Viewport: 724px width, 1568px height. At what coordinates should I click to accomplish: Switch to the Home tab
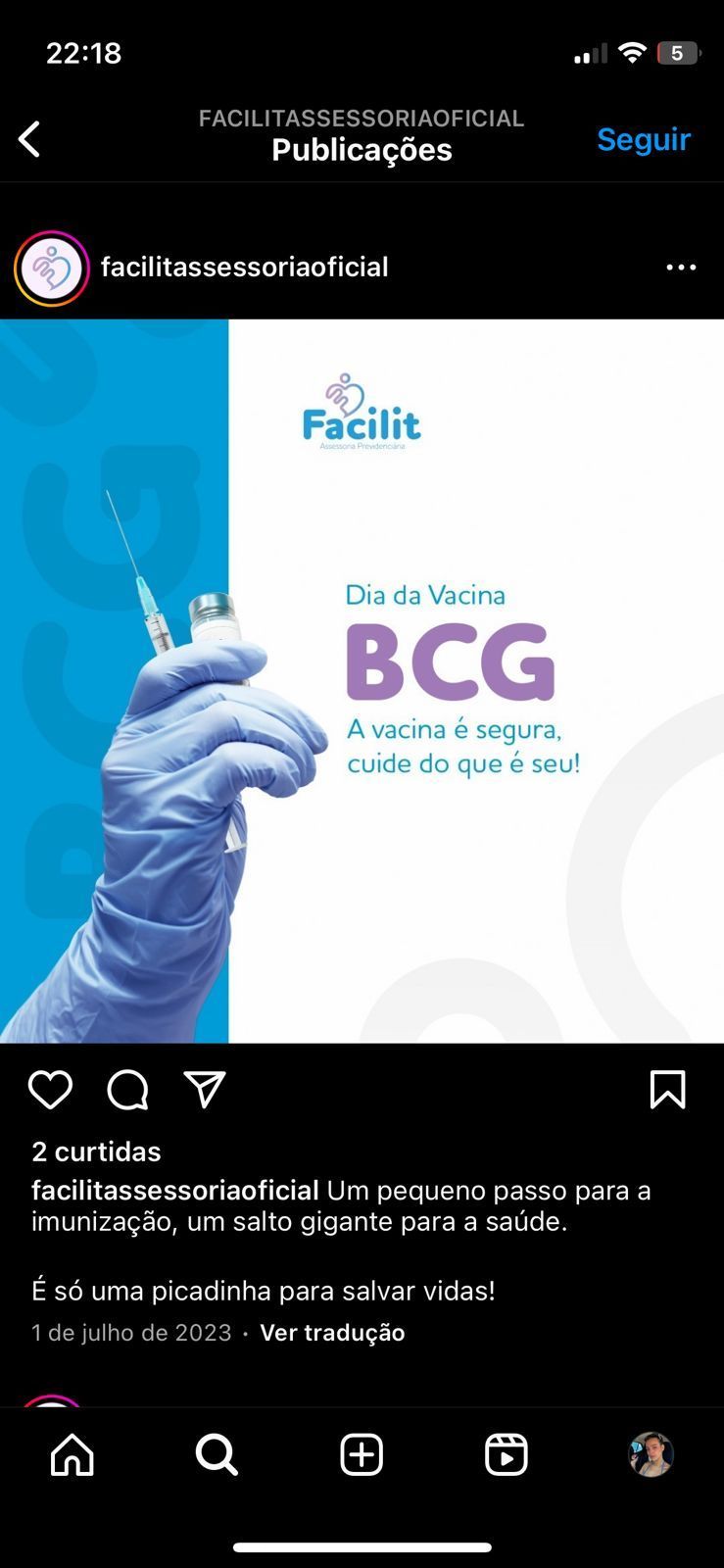click(72, 1455)
